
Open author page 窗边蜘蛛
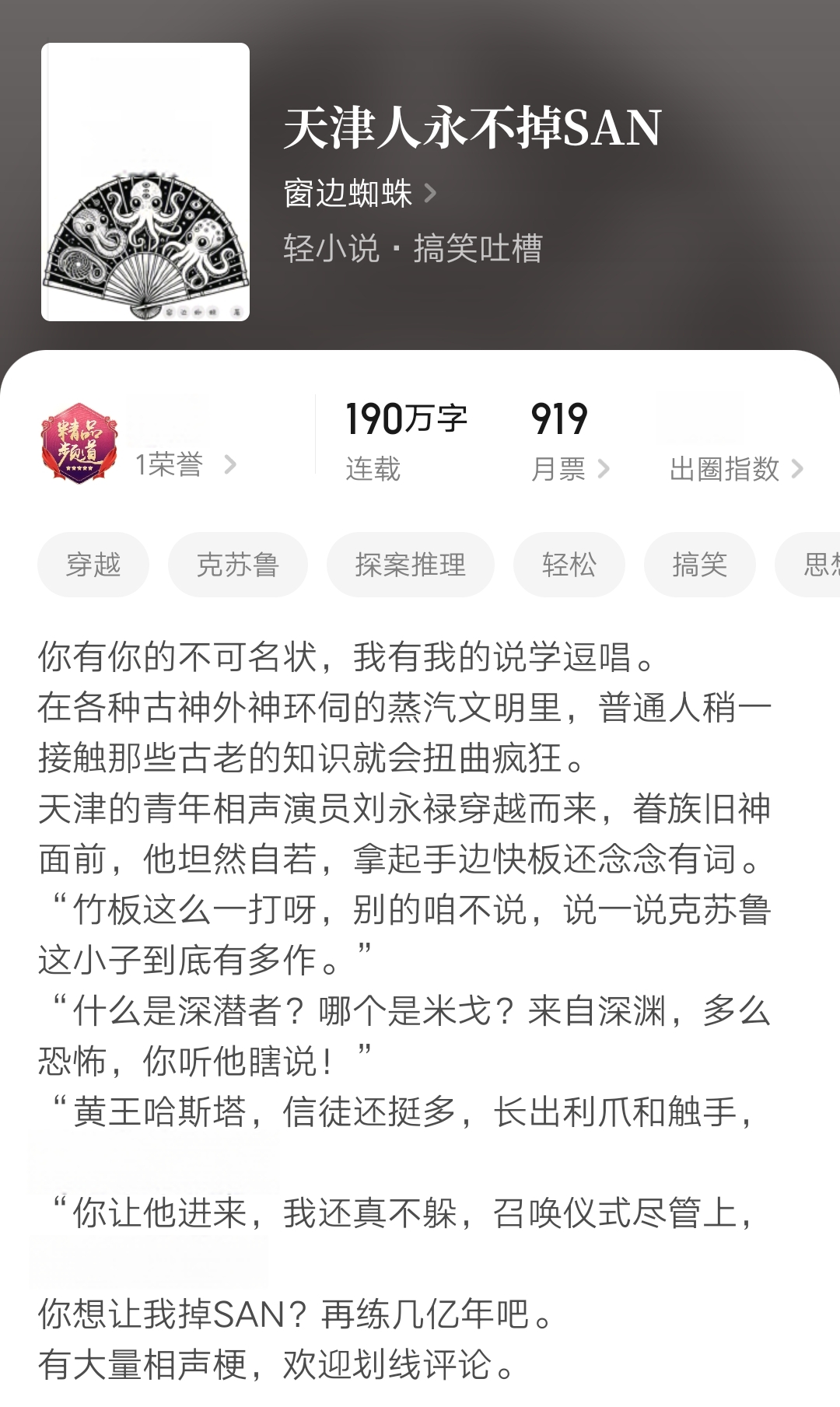tap(359, 193)
